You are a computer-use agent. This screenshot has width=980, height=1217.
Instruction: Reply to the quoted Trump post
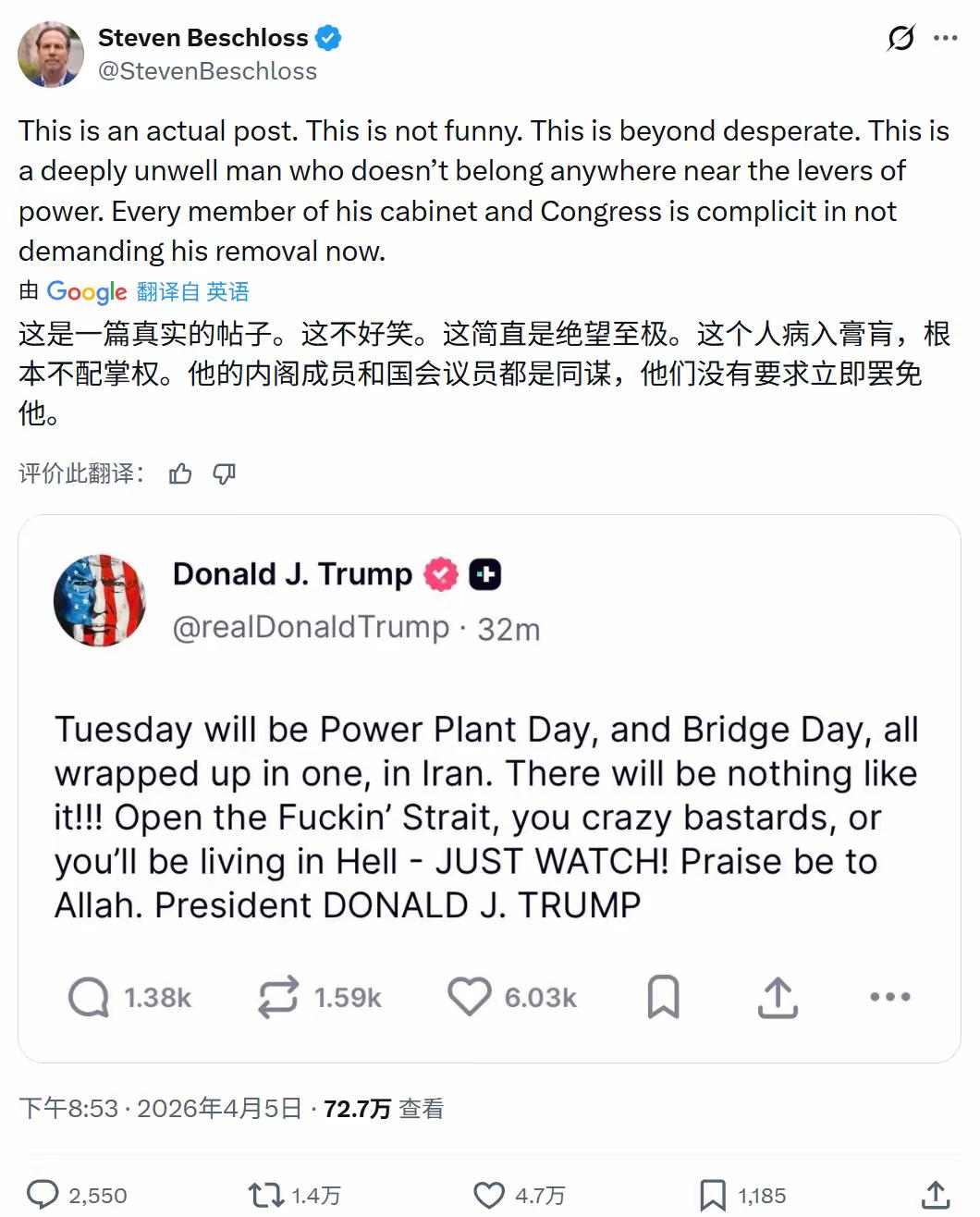pos(89,997)
